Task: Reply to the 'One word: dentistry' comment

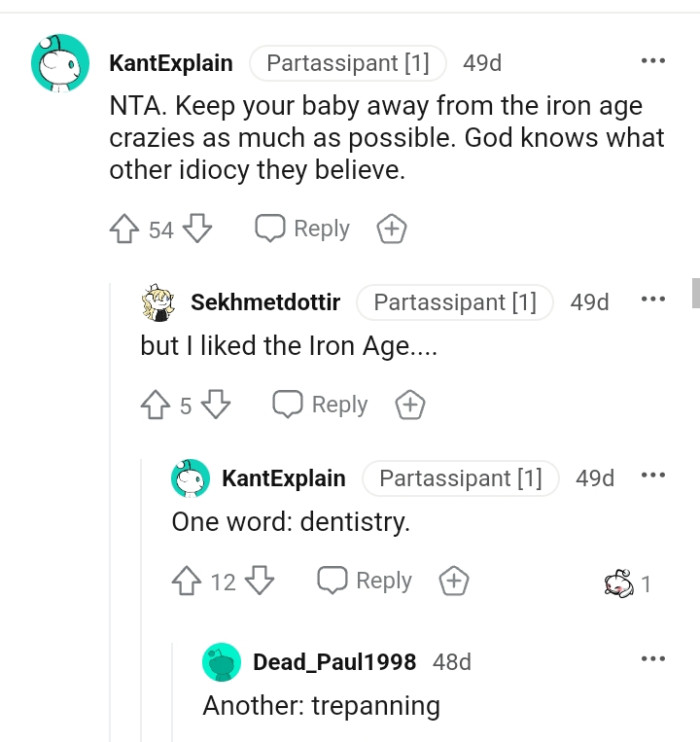Action: (x=364, y=581)
